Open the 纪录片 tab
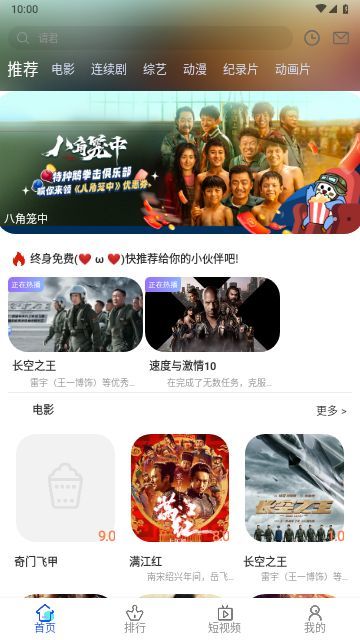Viewport: 360px width, 640px height. (x=240, y=69)
